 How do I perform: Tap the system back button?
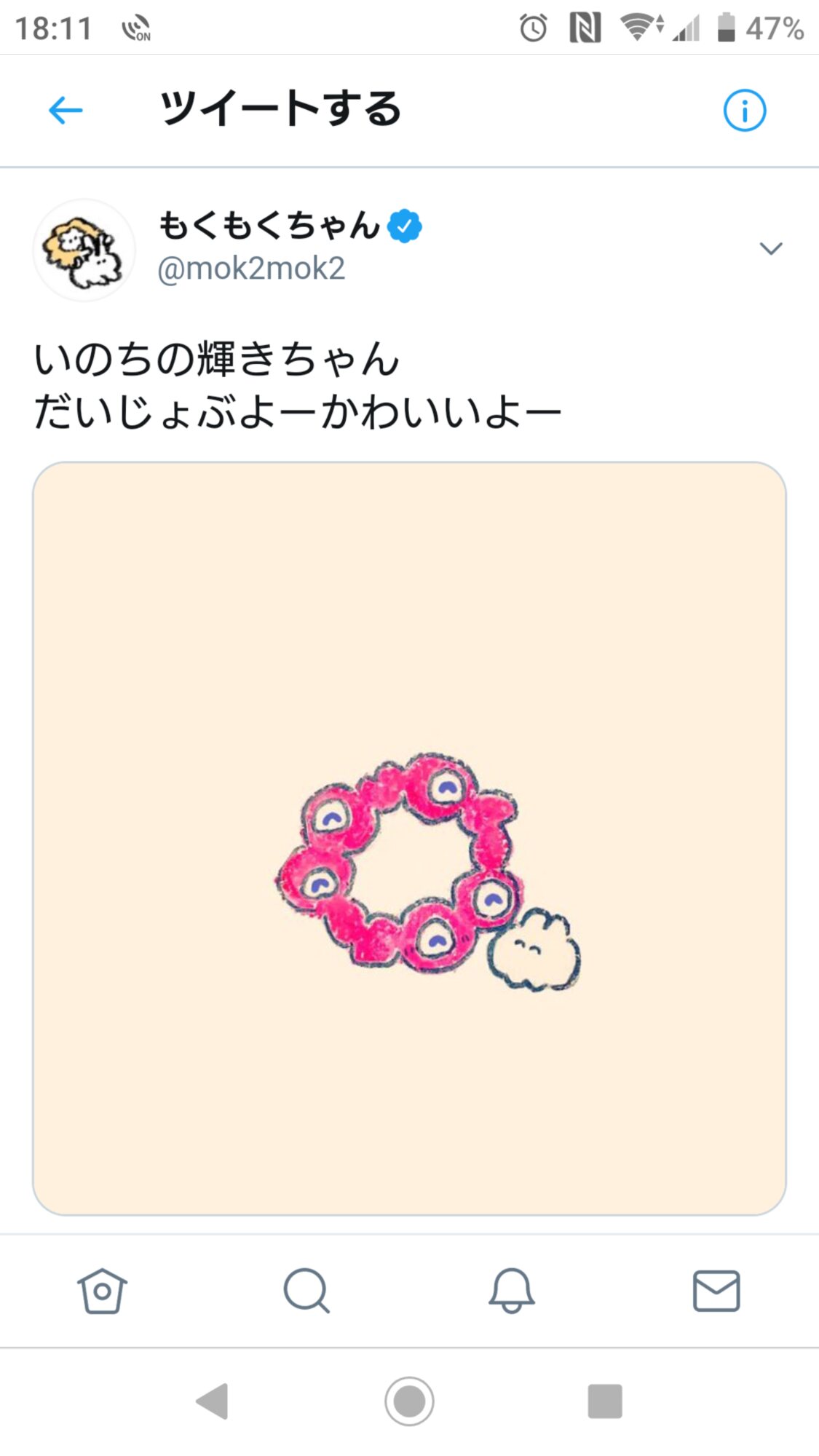click(213, 1401)
